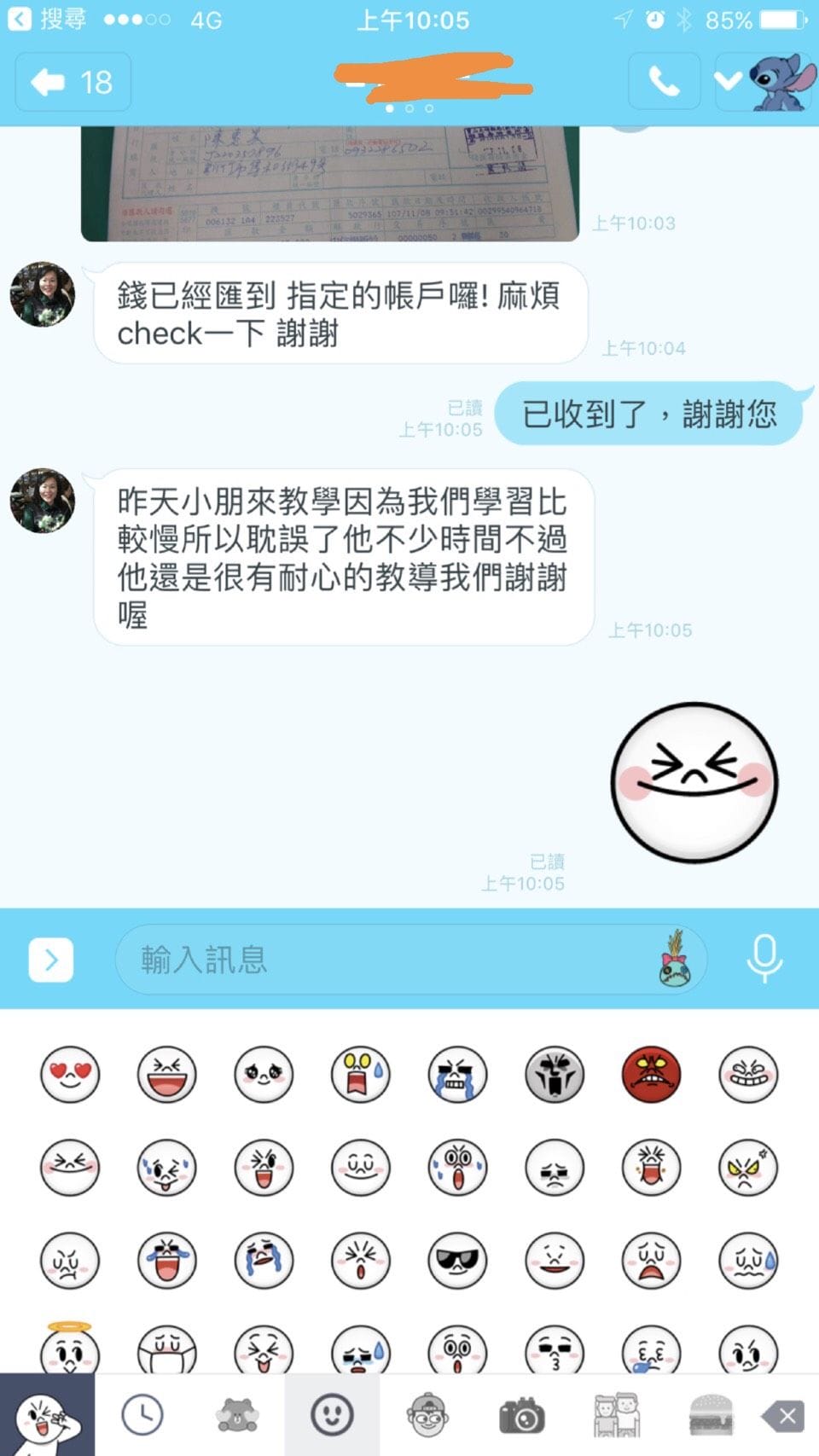Expand the chat options dropdown
The width and height of the screenshot is (819, 1456).
[x=728, y=82]
